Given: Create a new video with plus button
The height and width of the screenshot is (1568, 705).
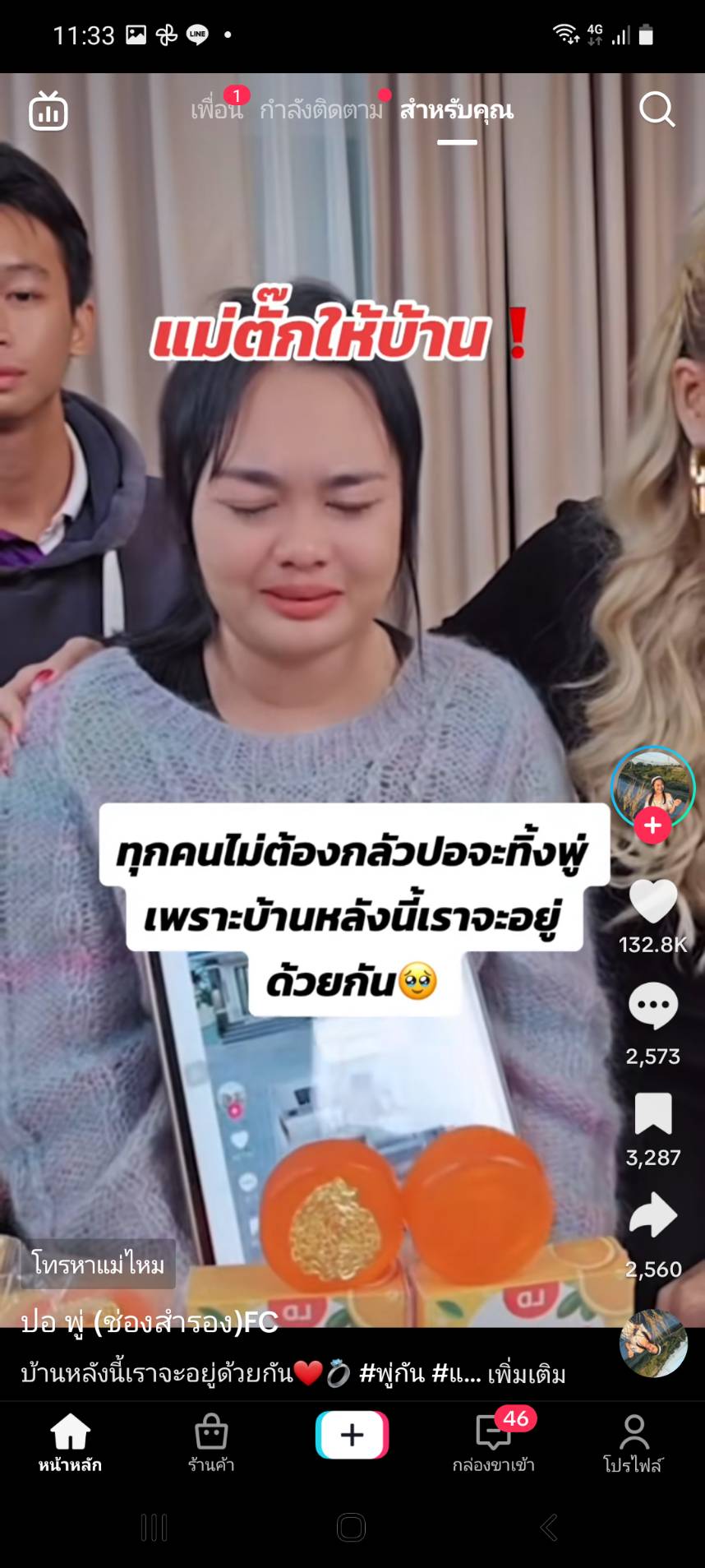Looking at the screenshot, I should pos(352,1435).
